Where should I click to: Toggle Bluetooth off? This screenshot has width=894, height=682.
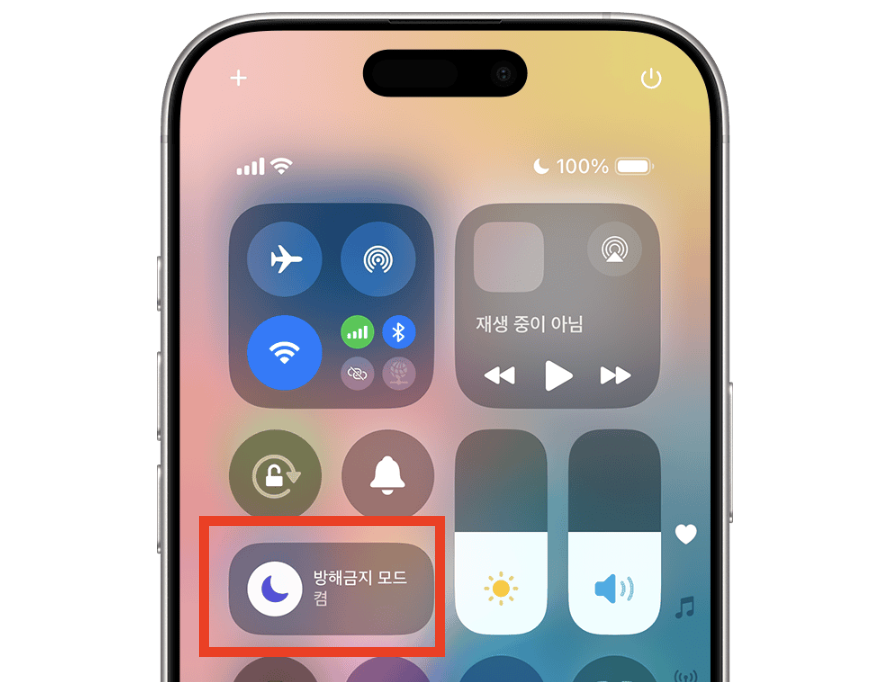399,332
